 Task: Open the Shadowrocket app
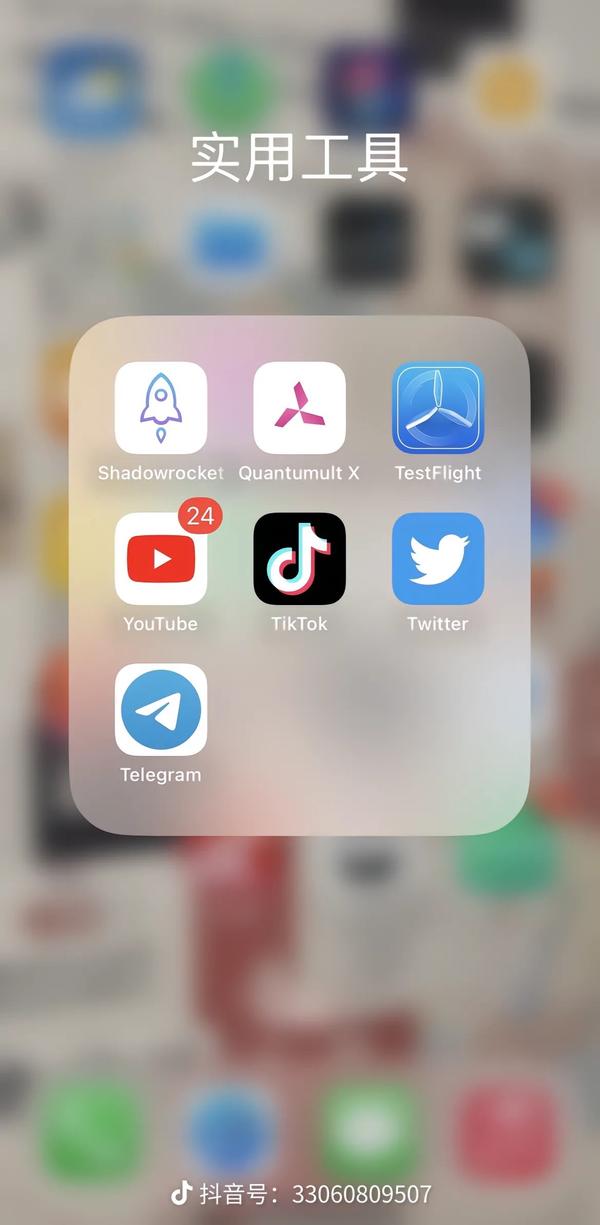coord(161,408)
